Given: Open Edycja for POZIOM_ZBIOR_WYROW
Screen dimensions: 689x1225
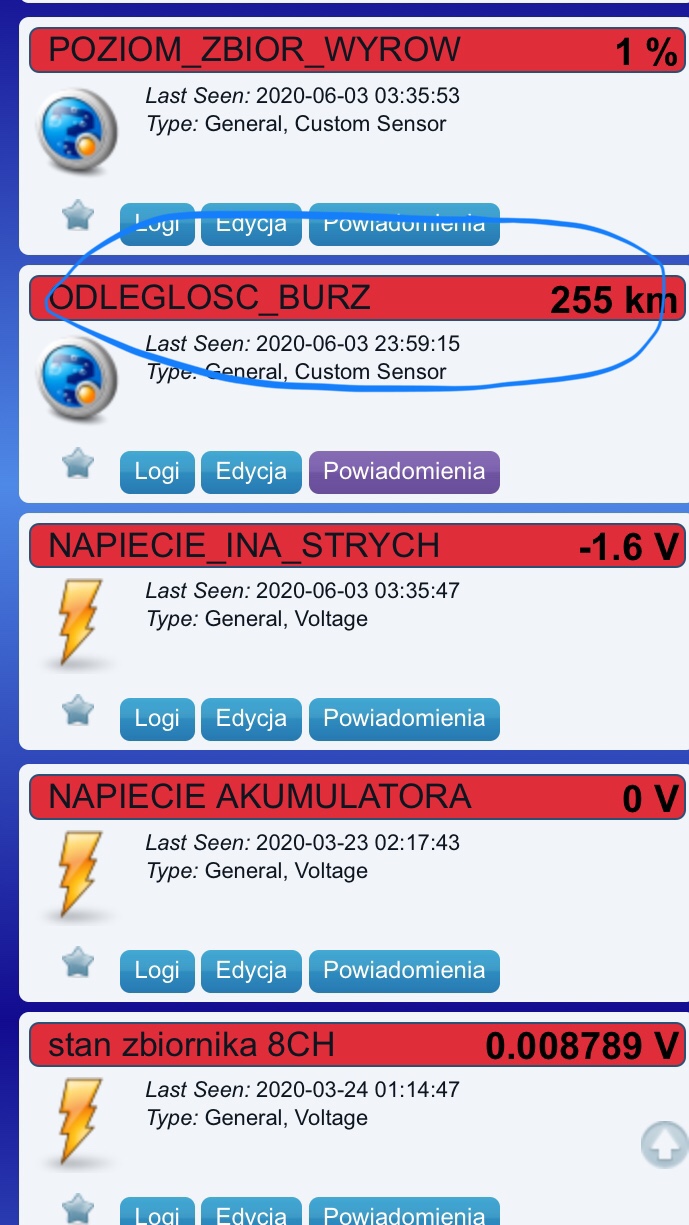Looking at the screenshot, I should click(x=251, y=224).
